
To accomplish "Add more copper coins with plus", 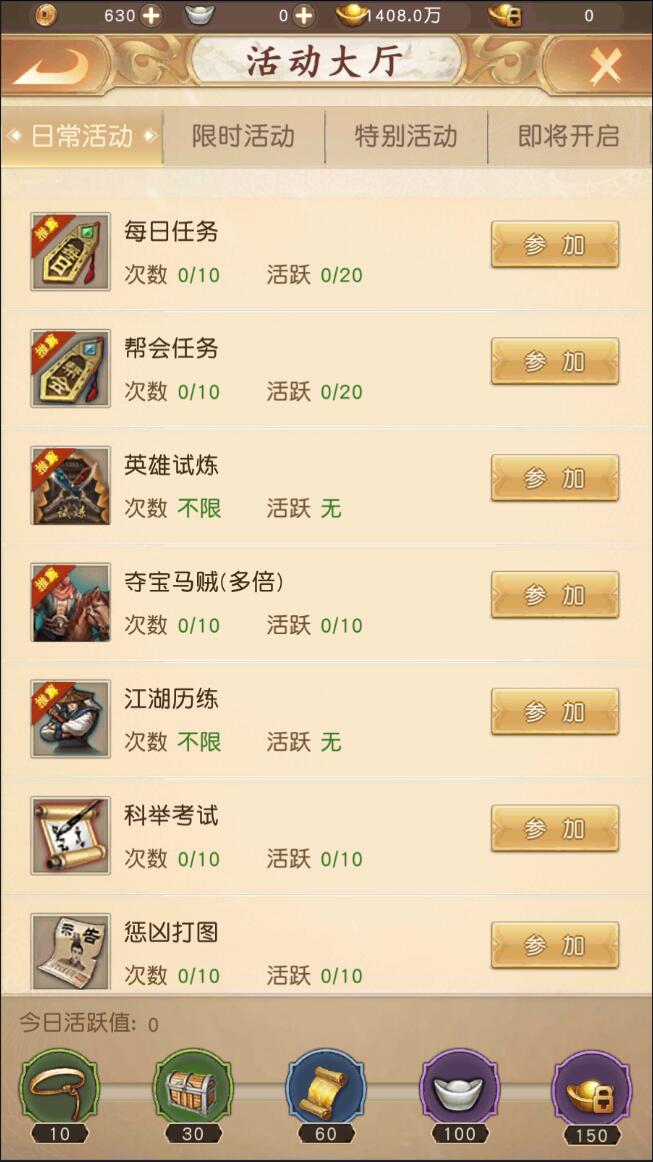I will pyautogui.click(x=150, y=15).
